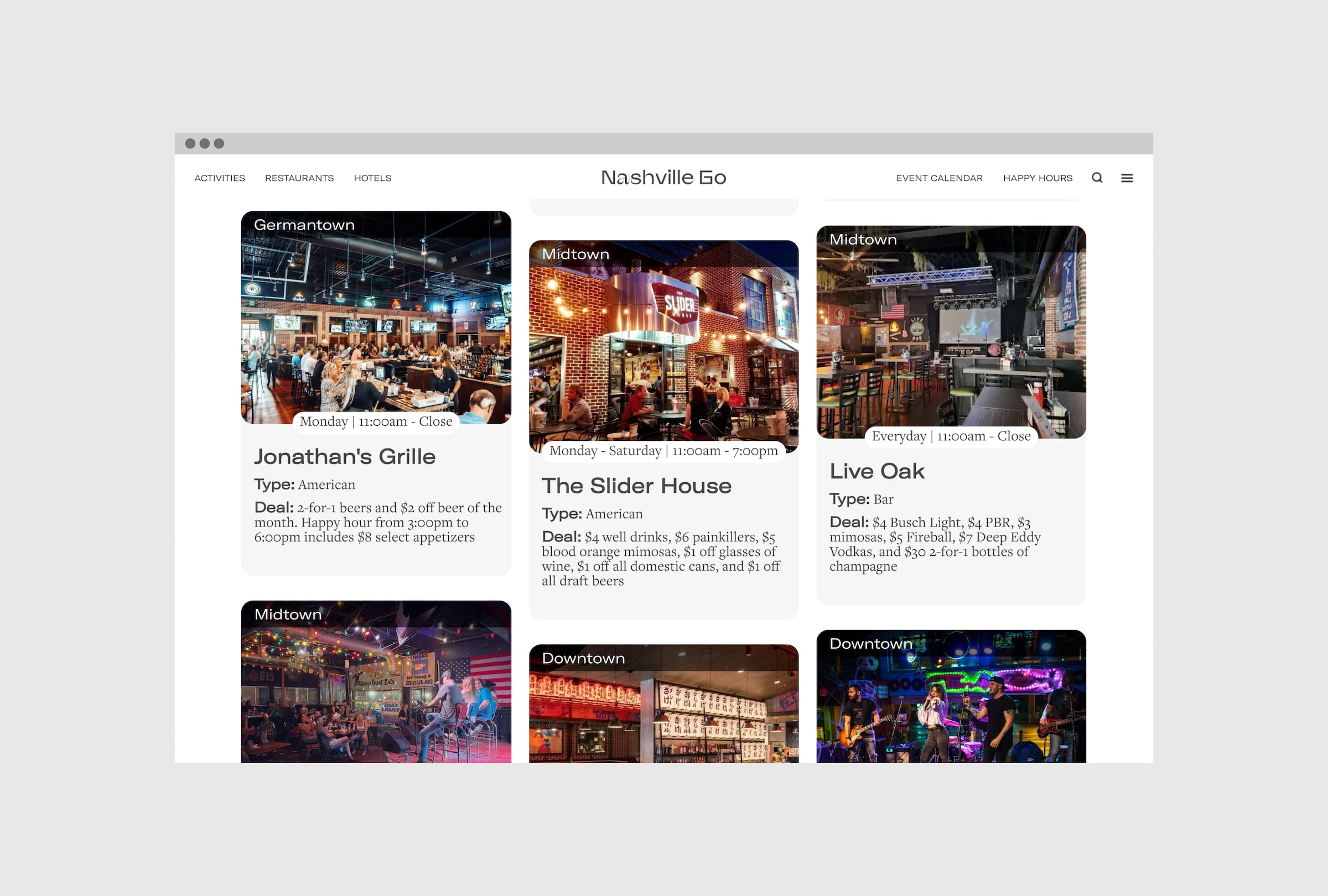Open the Activities page
This screenshot has height=896, width=1328.
[x=220, y=178]
